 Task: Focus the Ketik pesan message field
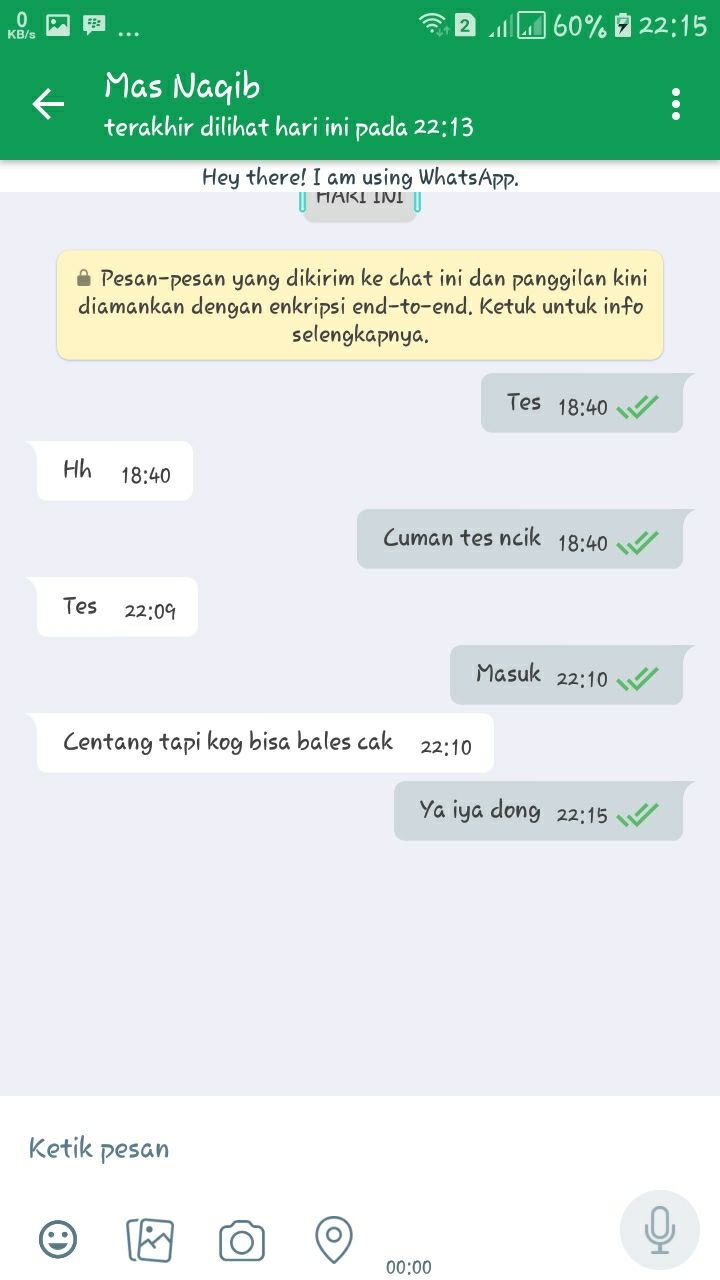(300, 1148)
